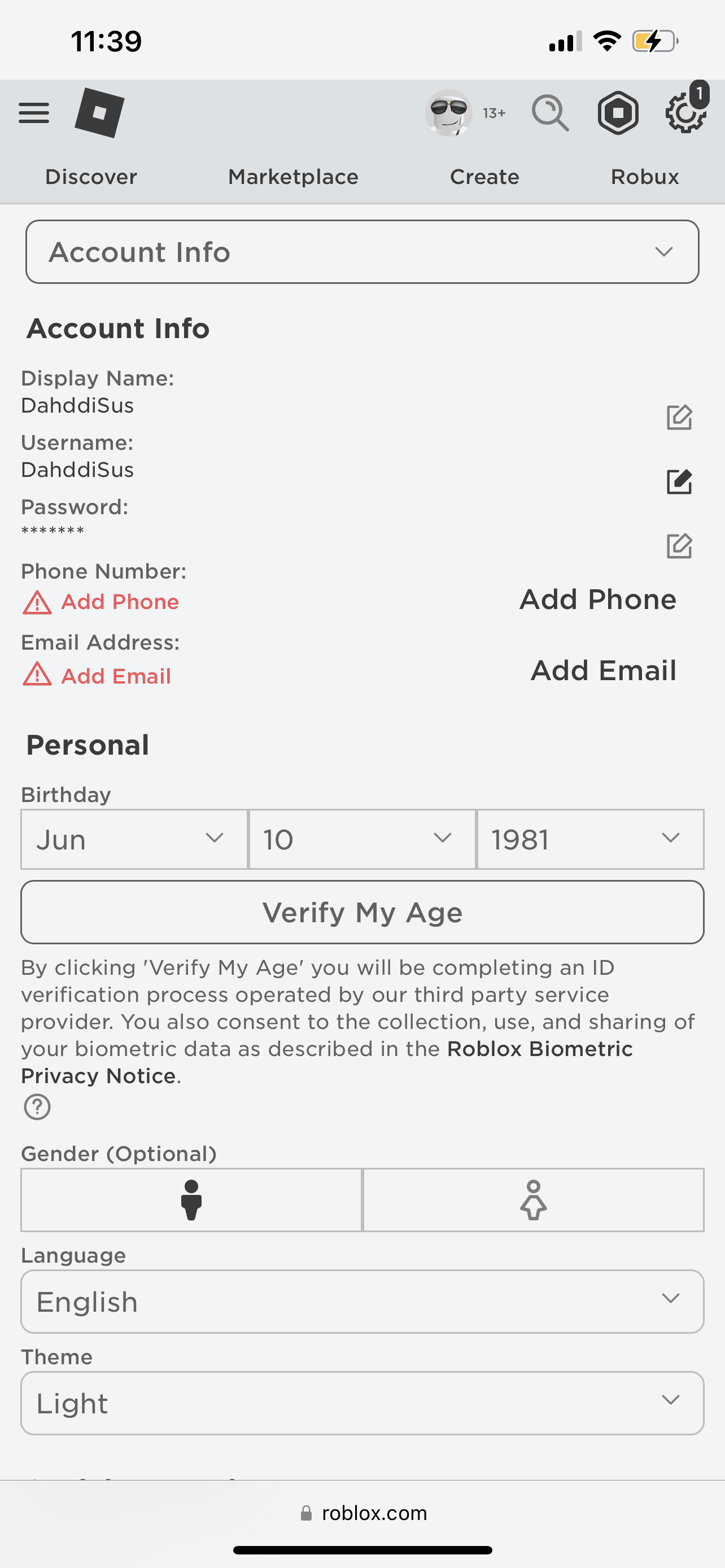Expand the Account Info section dropdown
The width and height of the screenshot is (725, 1568).
pos(362,252)
